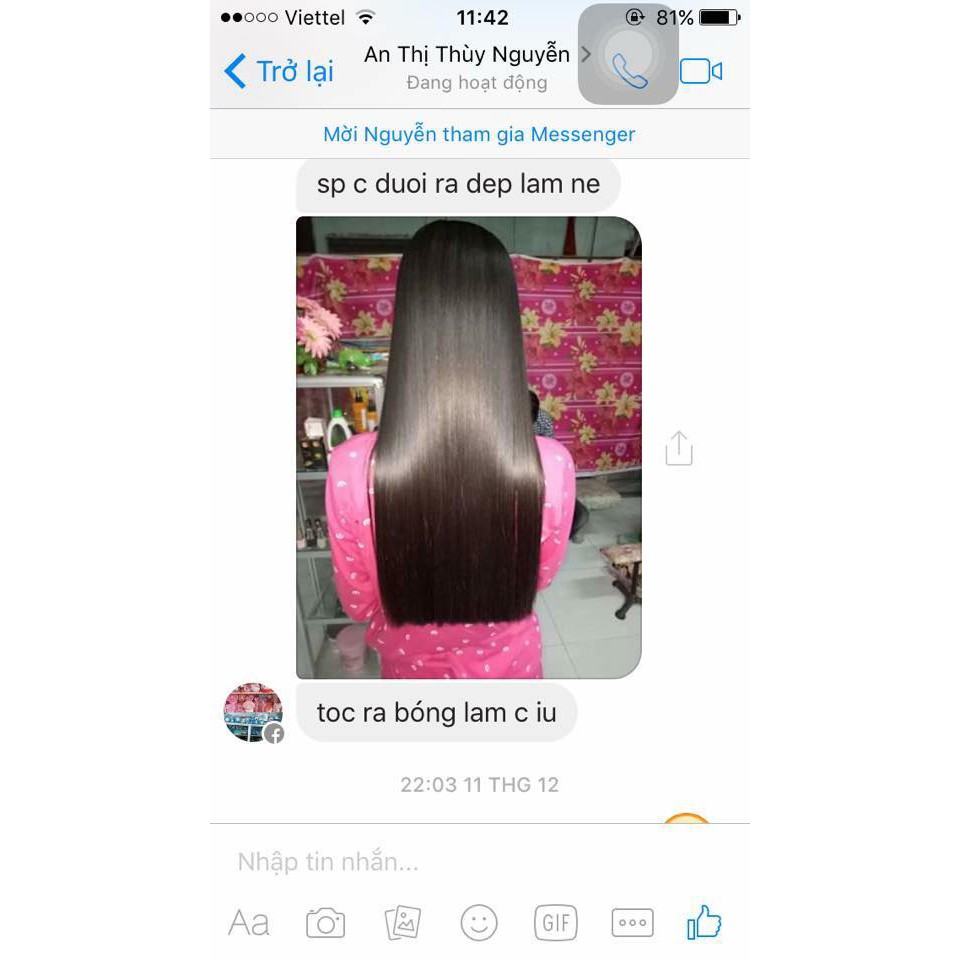Start a voice call
Image resolution: width=960 pixels, height=960 pixels.
point(630,72)
